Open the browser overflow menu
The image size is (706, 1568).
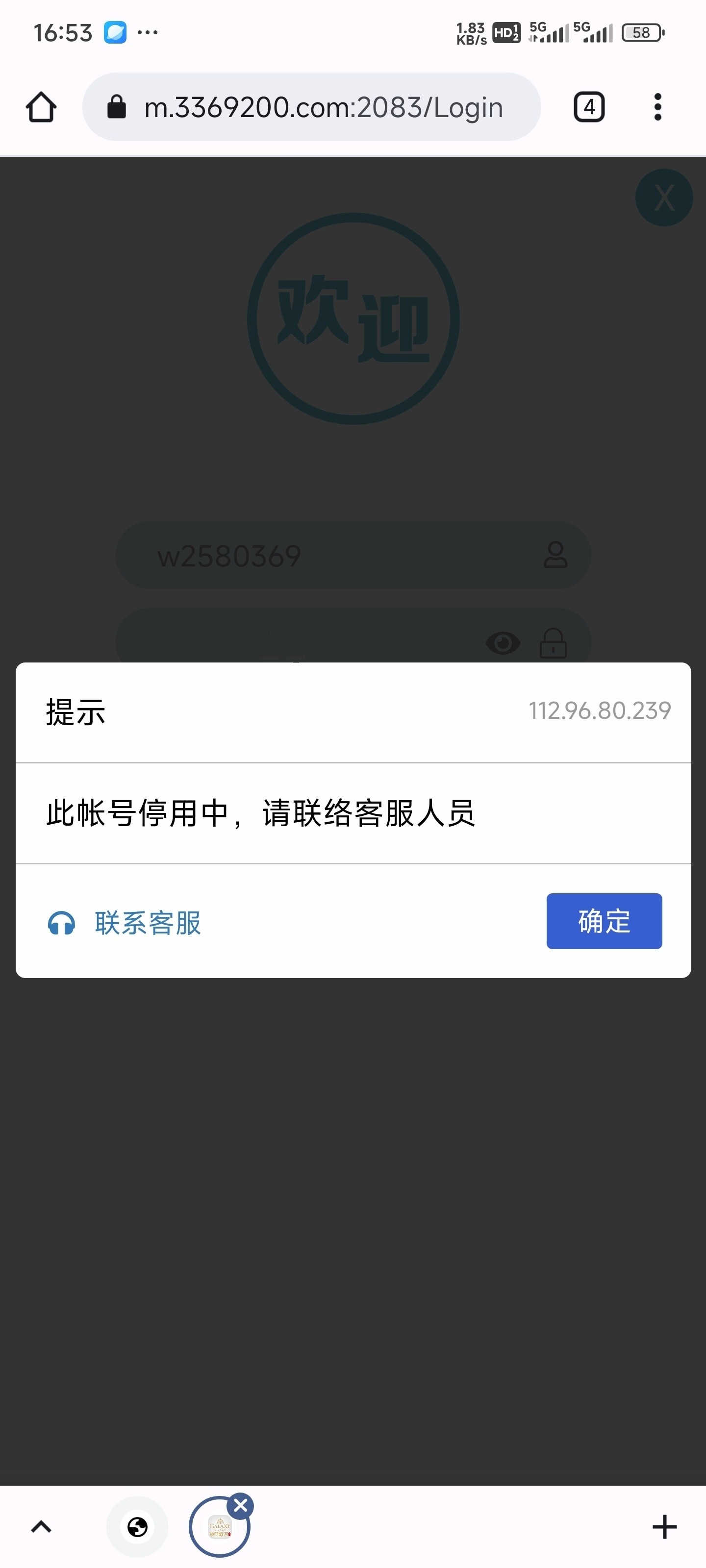coord(657,107)
